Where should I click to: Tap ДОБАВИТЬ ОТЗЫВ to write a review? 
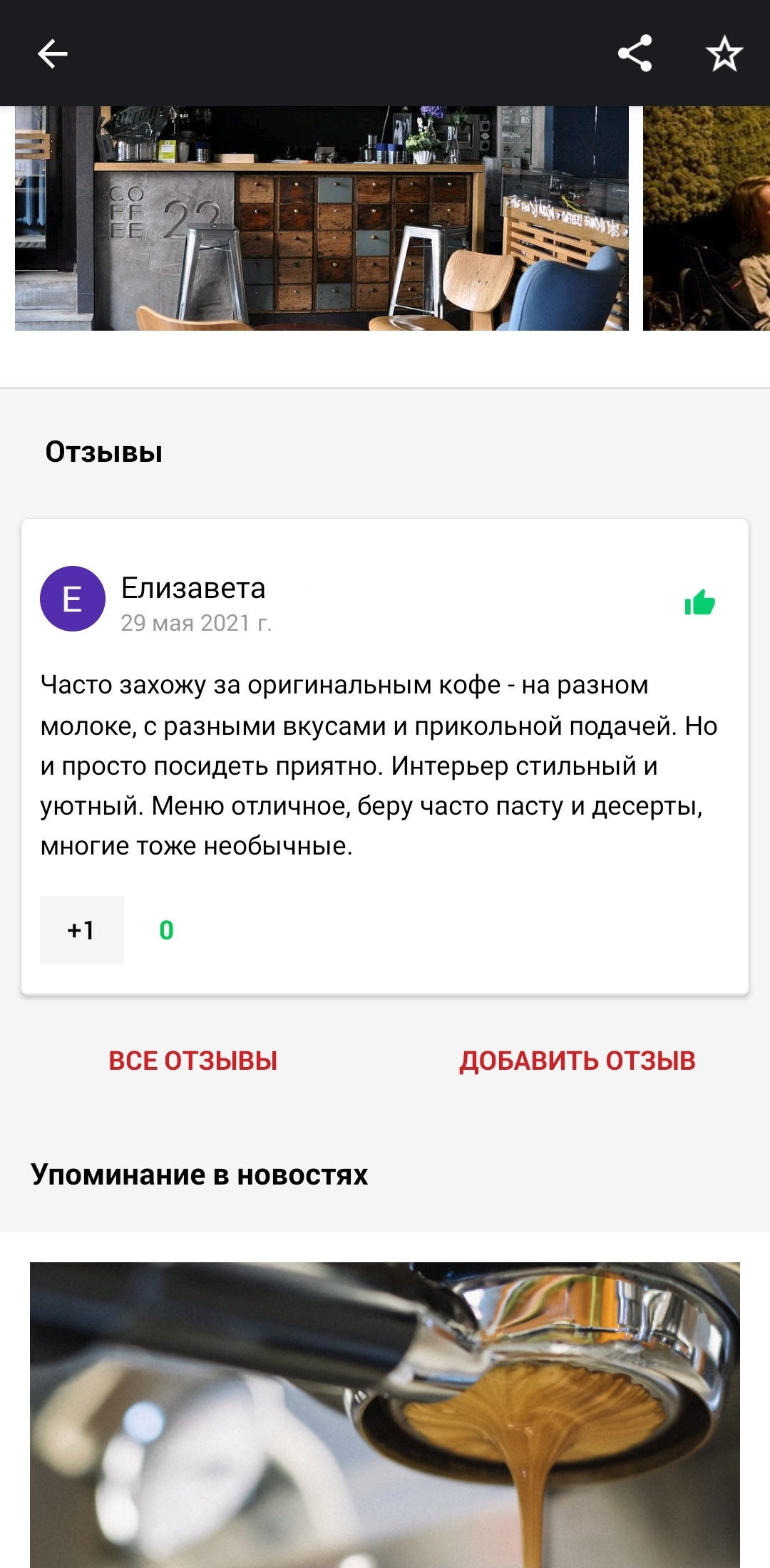pos(577,1061)
